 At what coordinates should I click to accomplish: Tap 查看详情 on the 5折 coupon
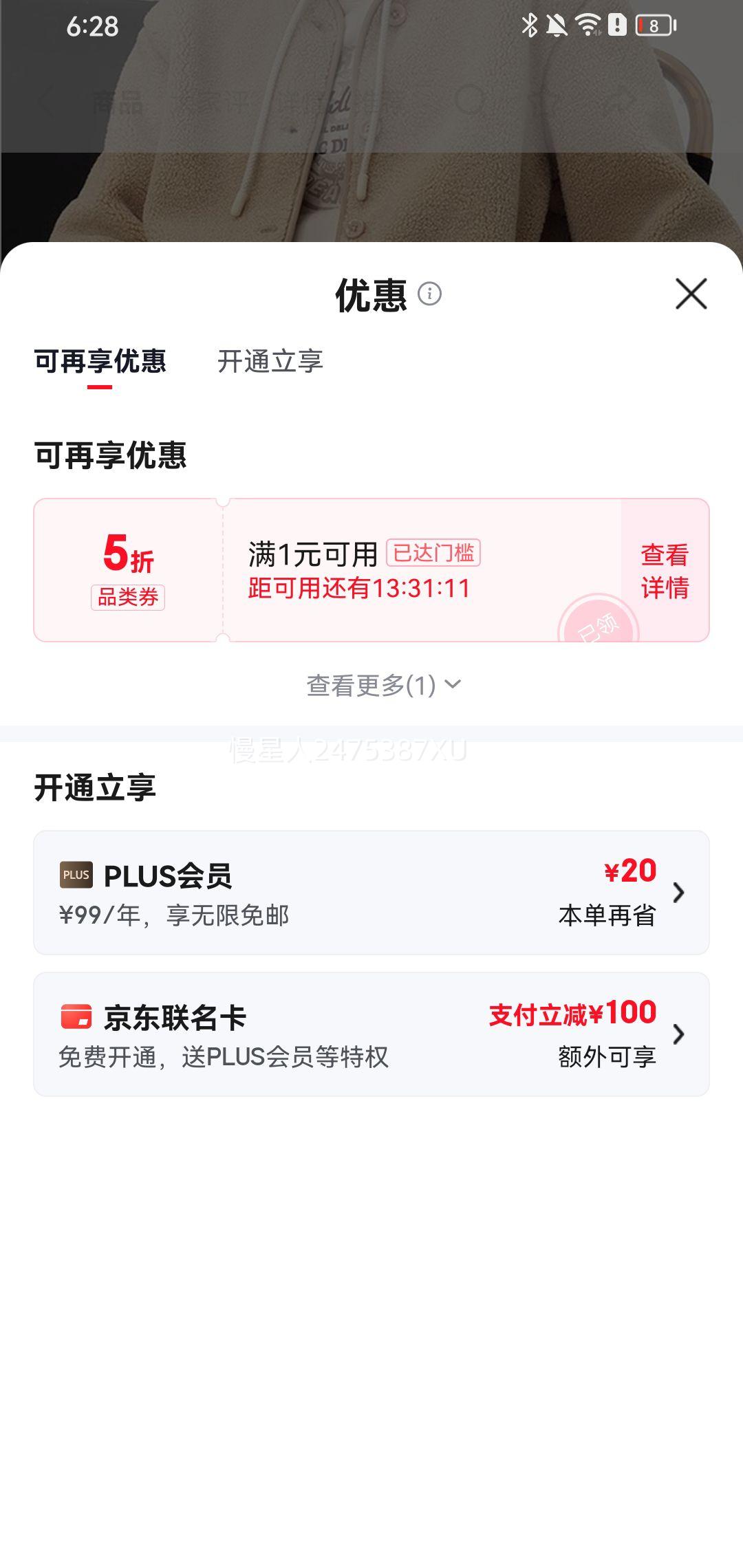pos(663,570)
